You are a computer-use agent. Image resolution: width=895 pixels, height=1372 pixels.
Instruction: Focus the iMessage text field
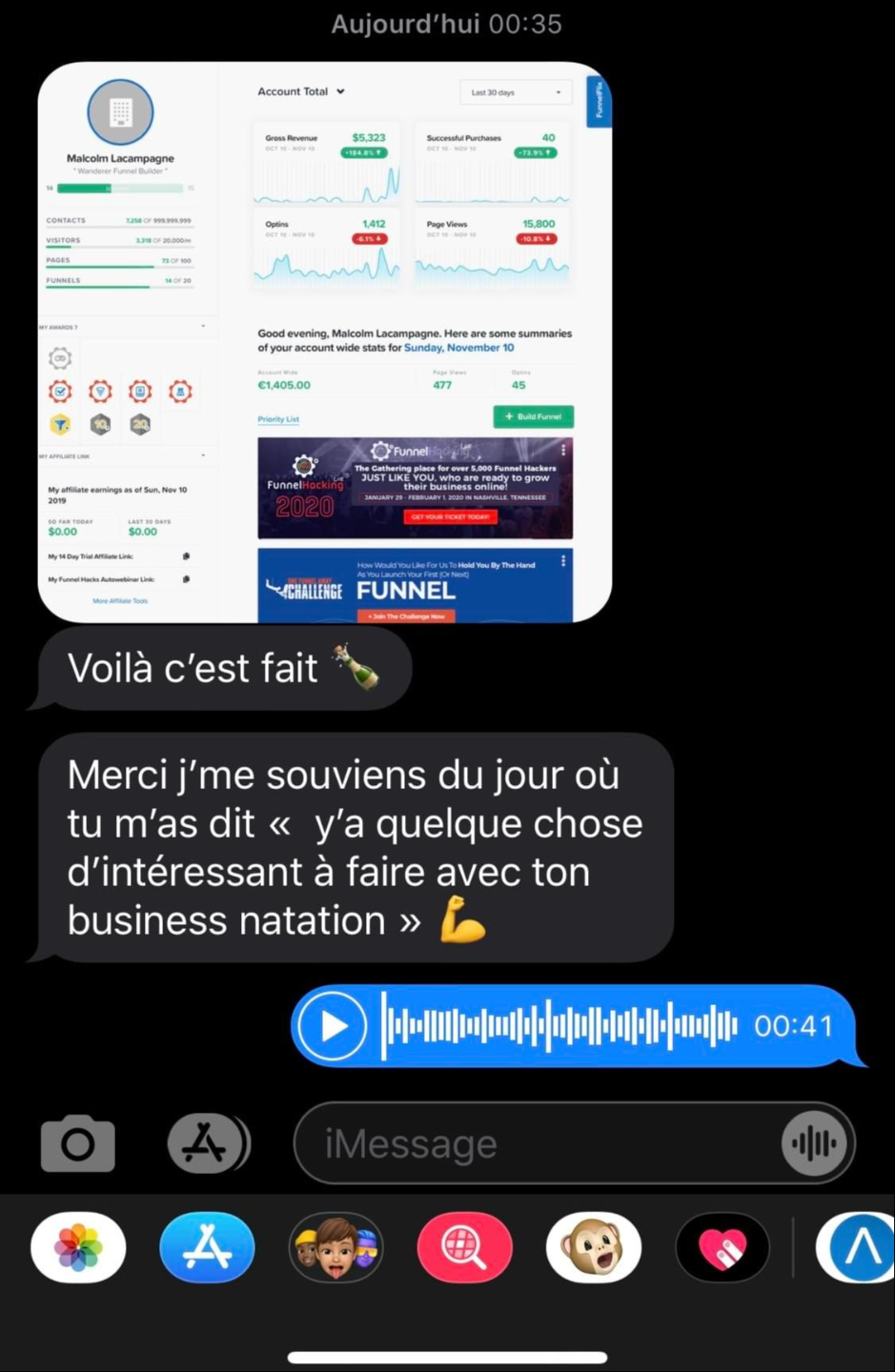534,1143
